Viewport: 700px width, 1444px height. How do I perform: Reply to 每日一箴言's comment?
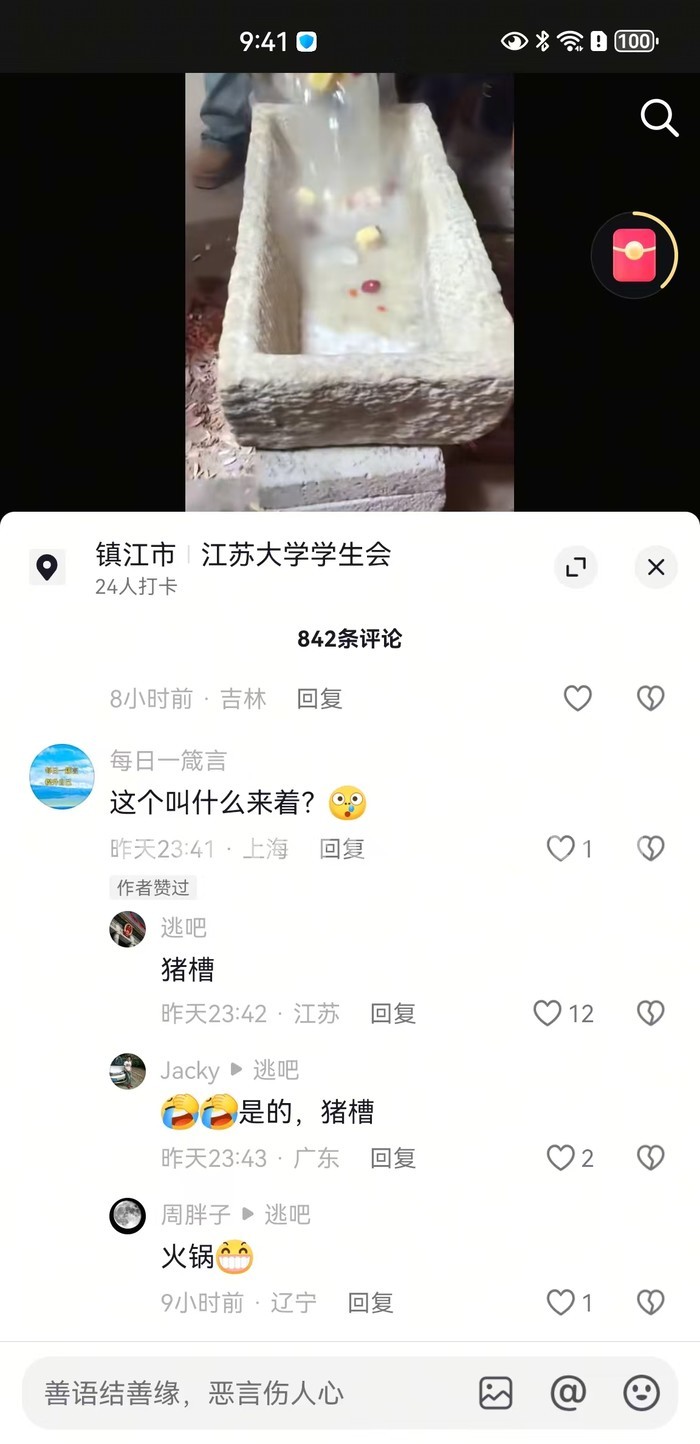point(342,849)
